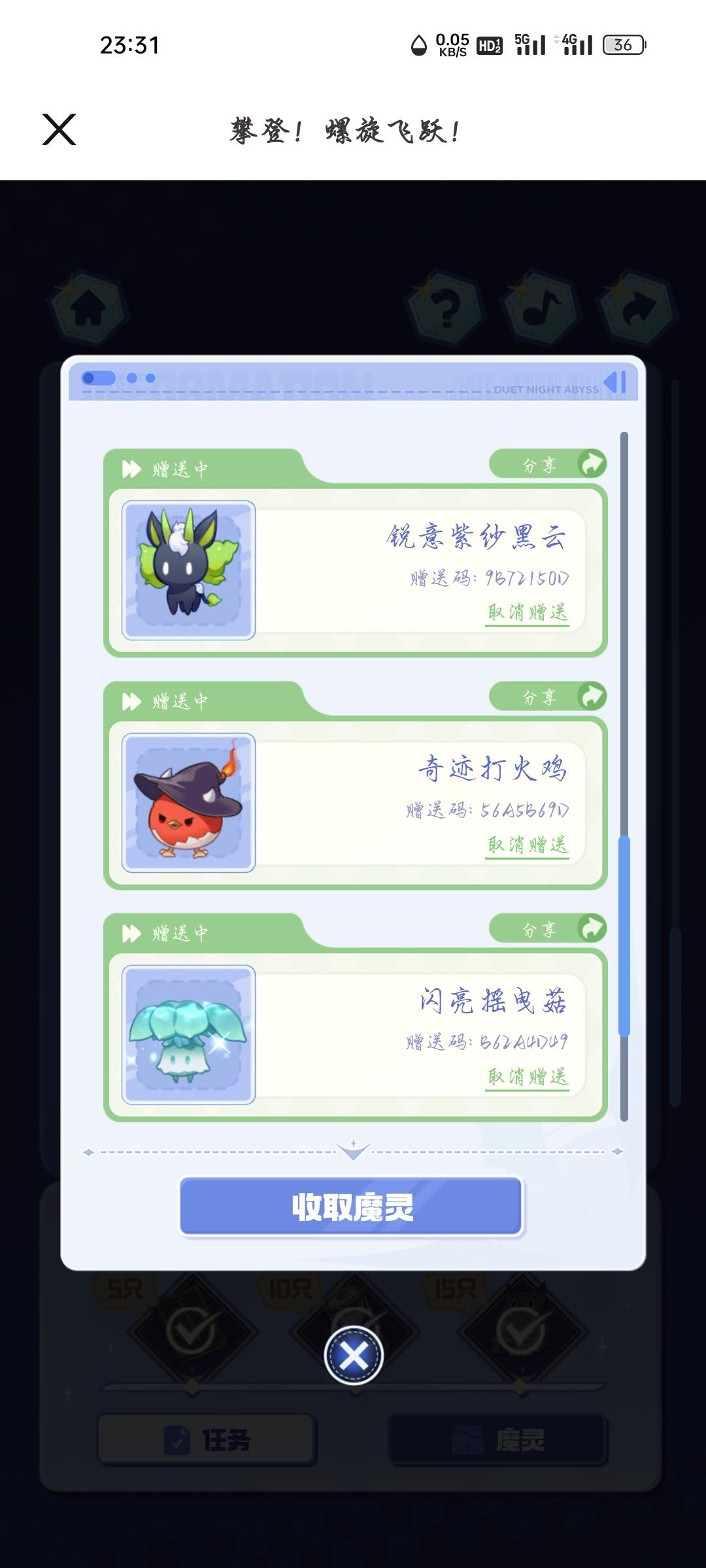This screenshot has height=1568, width=706.
Task: Dismiss the dialog with the round X
Action: pos(354,1356)
